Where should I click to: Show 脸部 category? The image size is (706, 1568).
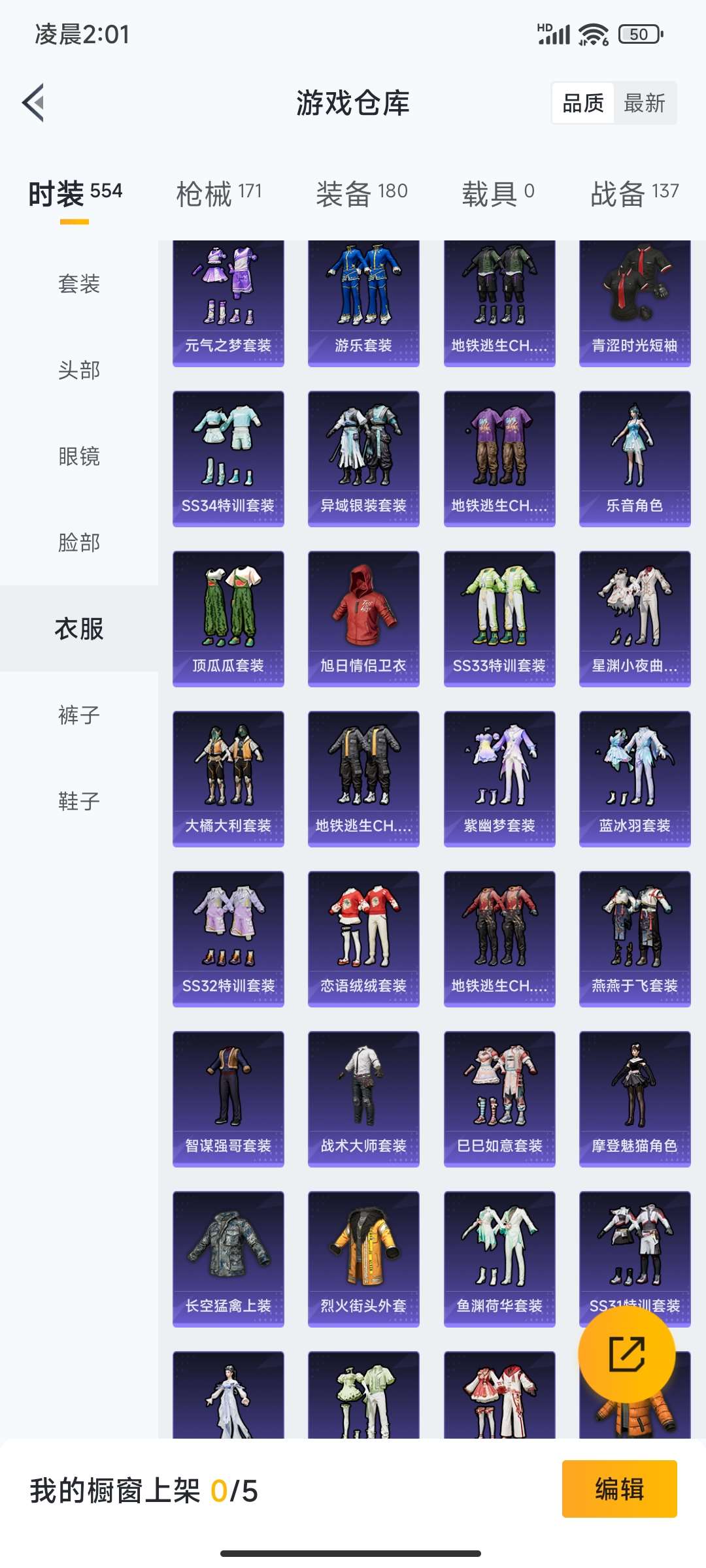pyautogui.click(x=79, y=542)
